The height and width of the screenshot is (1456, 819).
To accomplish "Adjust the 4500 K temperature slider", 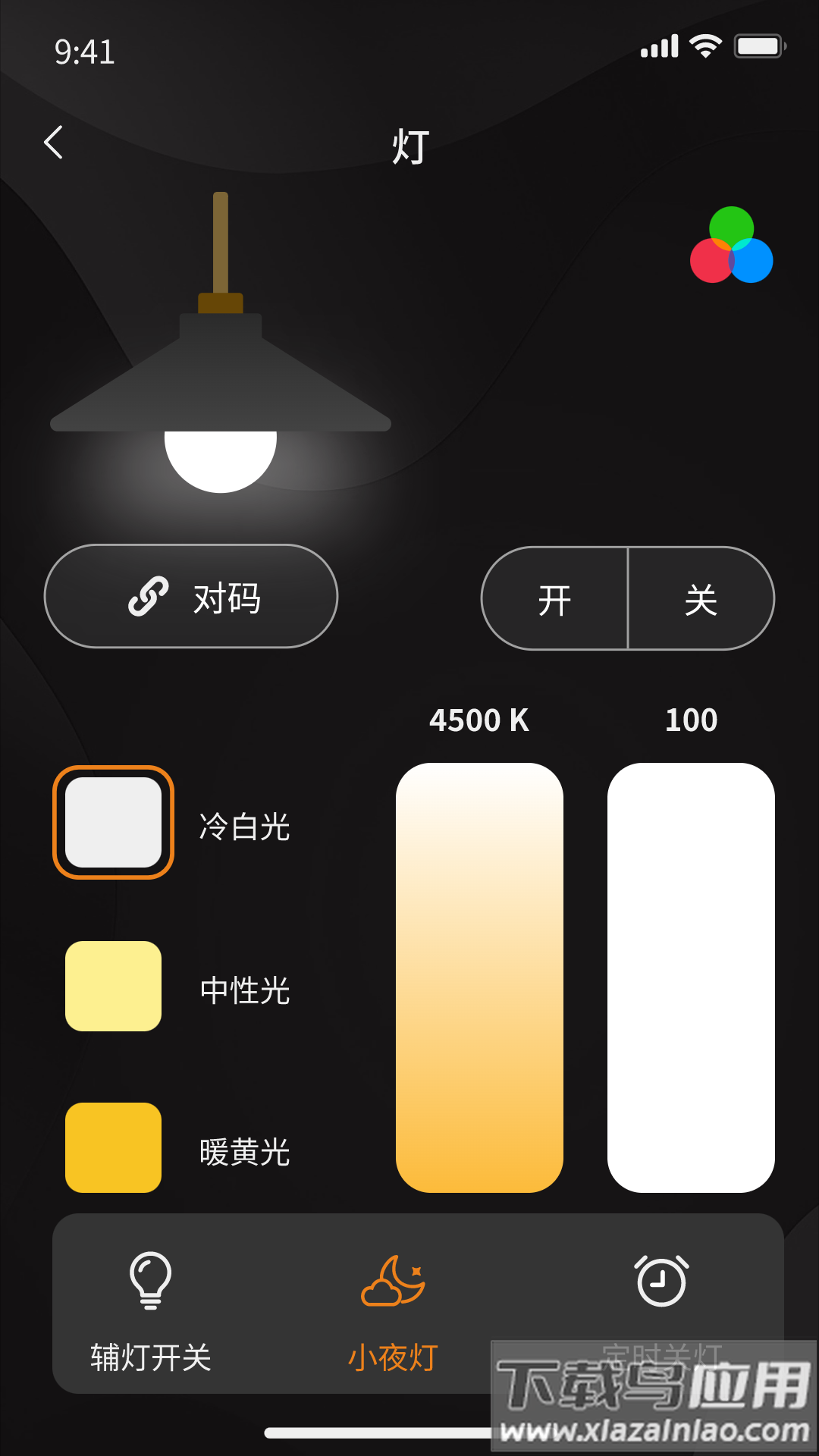I will point(479,971).
